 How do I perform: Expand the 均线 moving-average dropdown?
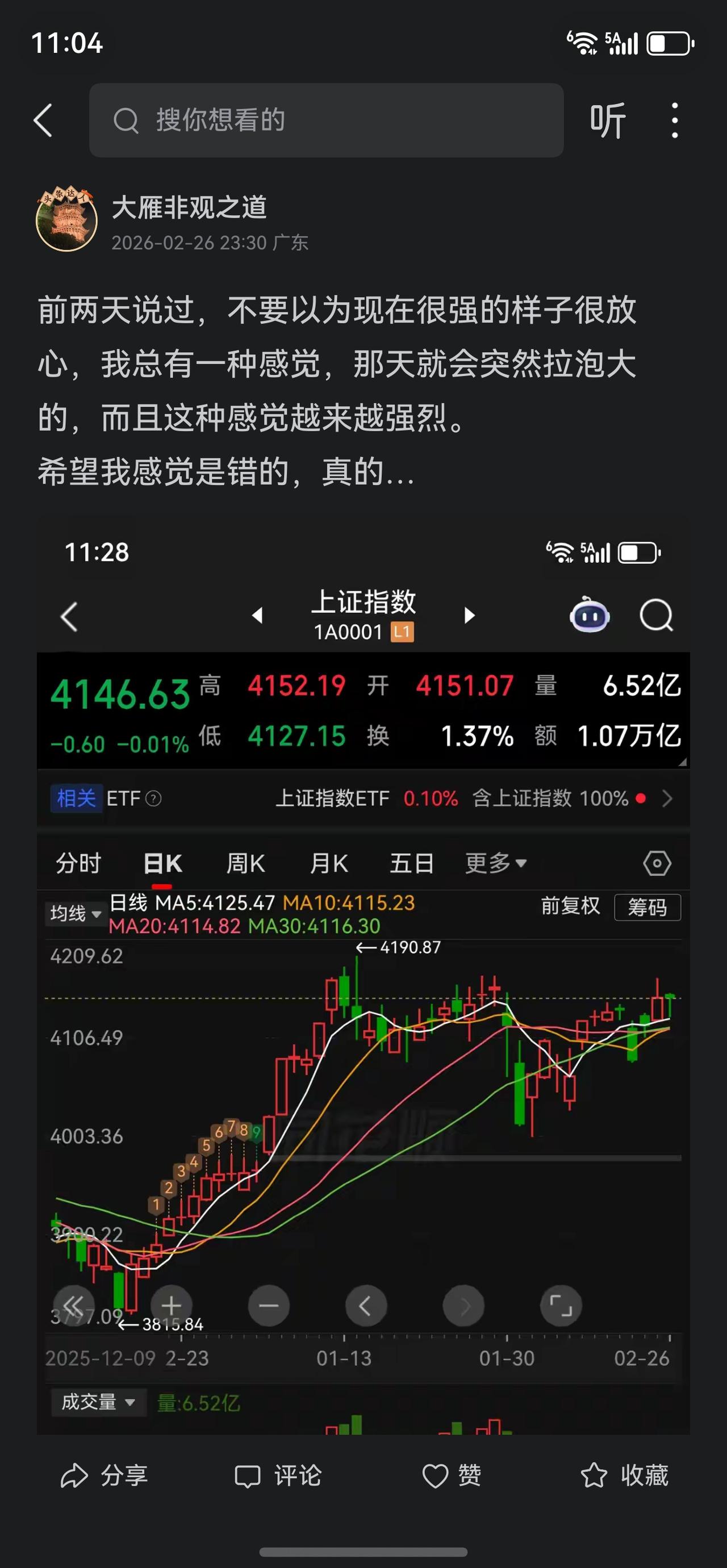tap(74, 913)
